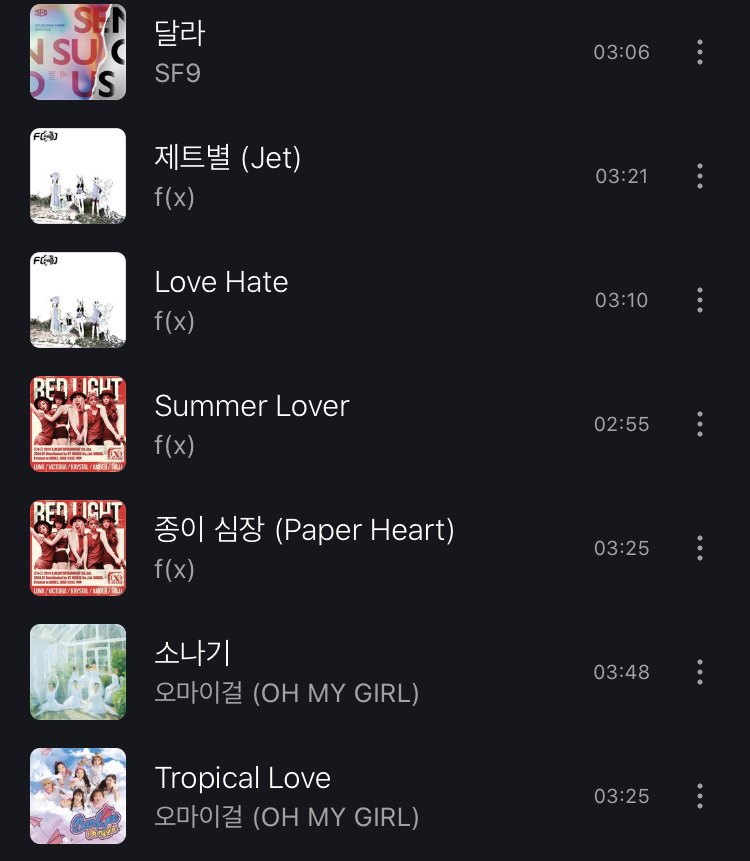
Task: Show options for Summer Lover
Action: [x=700, y=424]
